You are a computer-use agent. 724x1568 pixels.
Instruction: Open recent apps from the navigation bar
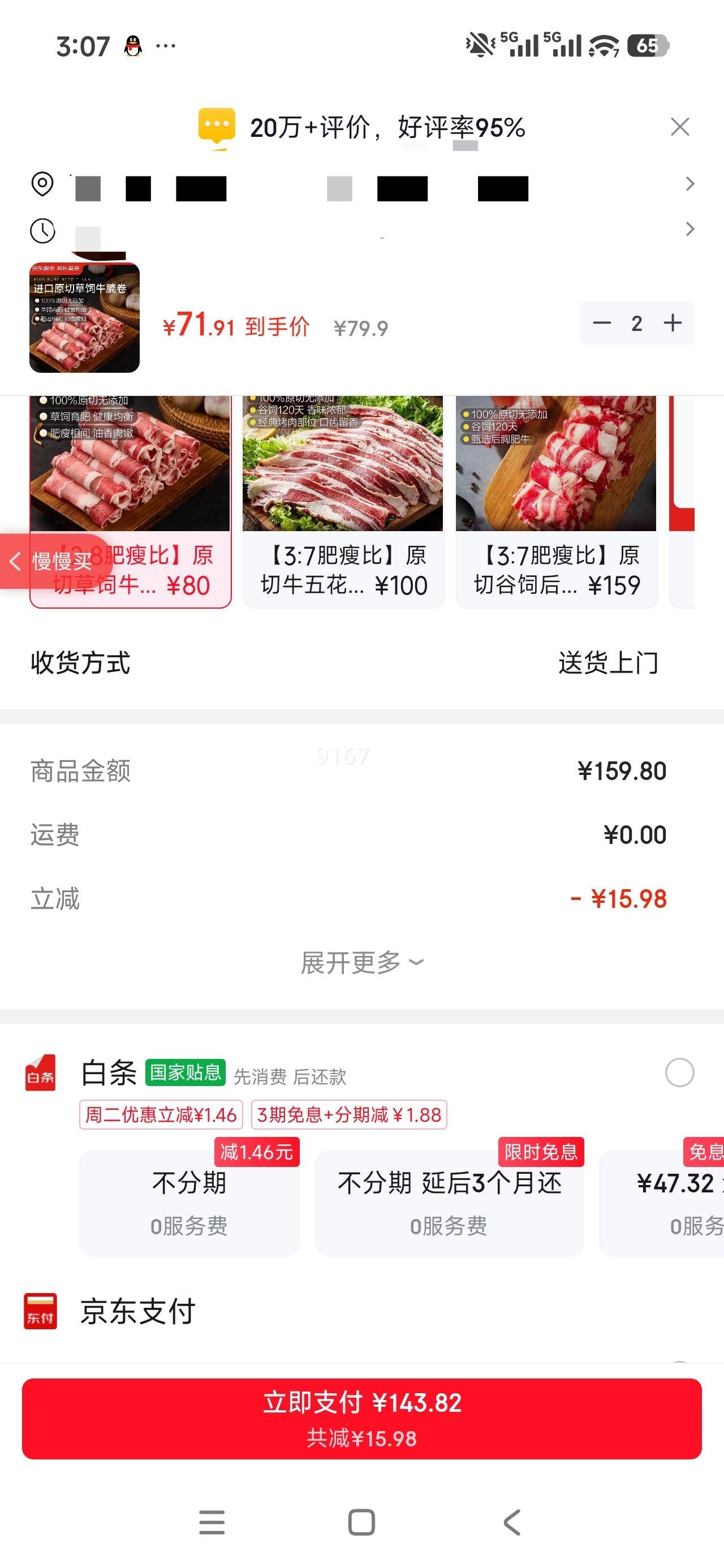[x=212, y=1522]
